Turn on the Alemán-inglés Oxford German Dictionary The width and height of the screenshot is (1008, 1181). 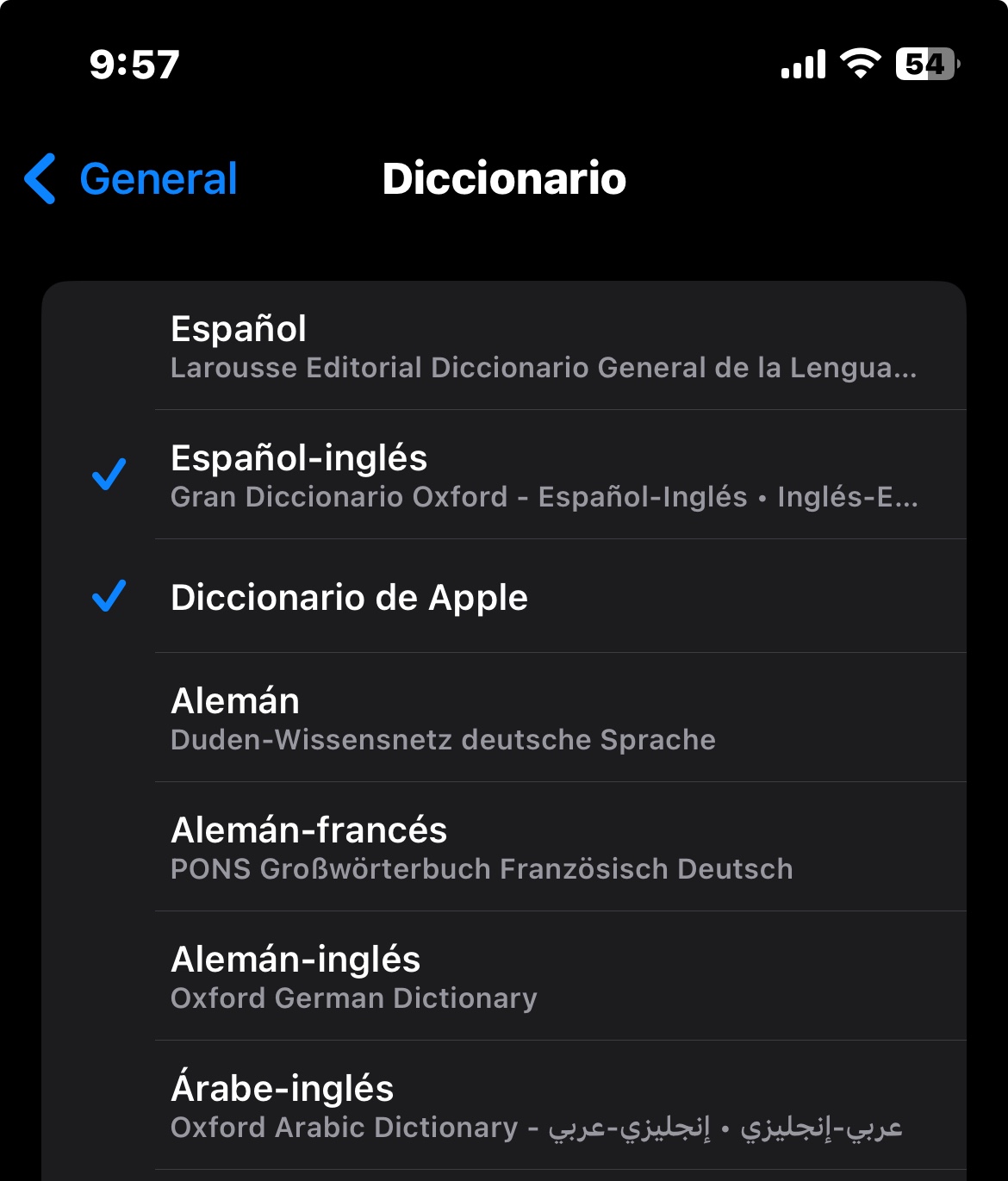click(543, 977)
